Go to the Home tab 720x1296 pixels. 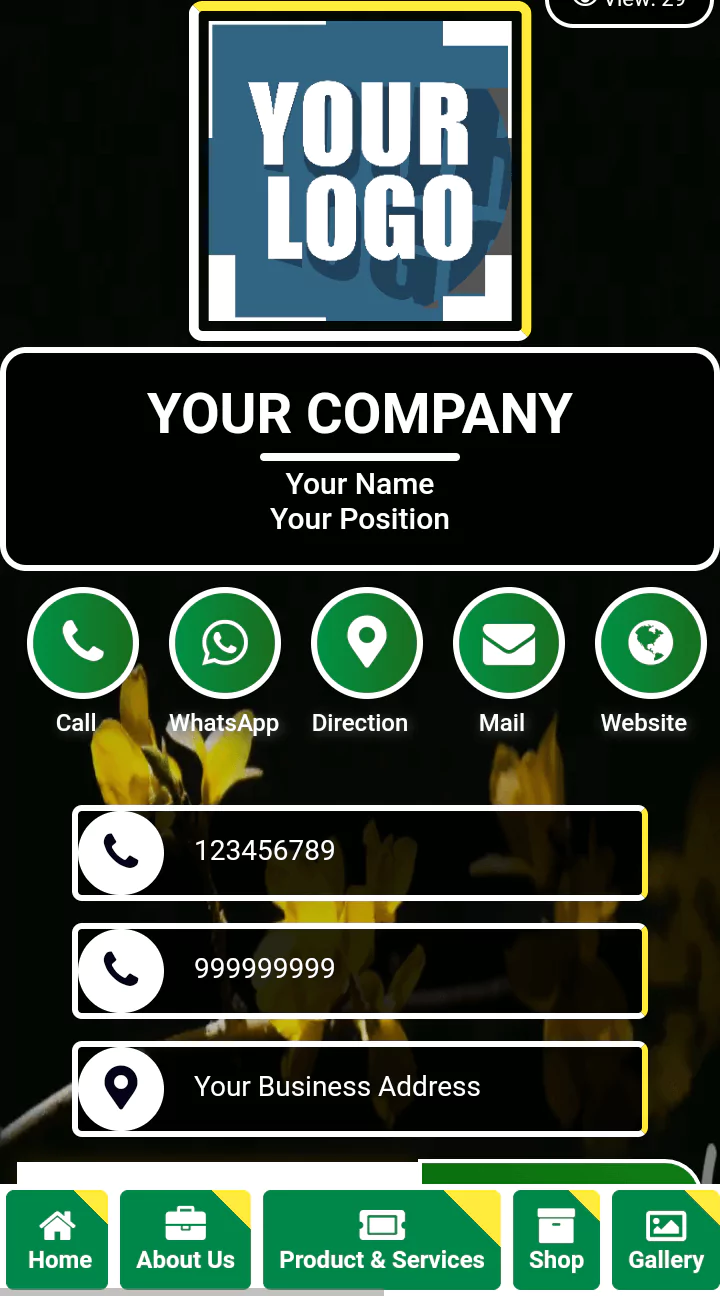click(x=58, y=1240)
